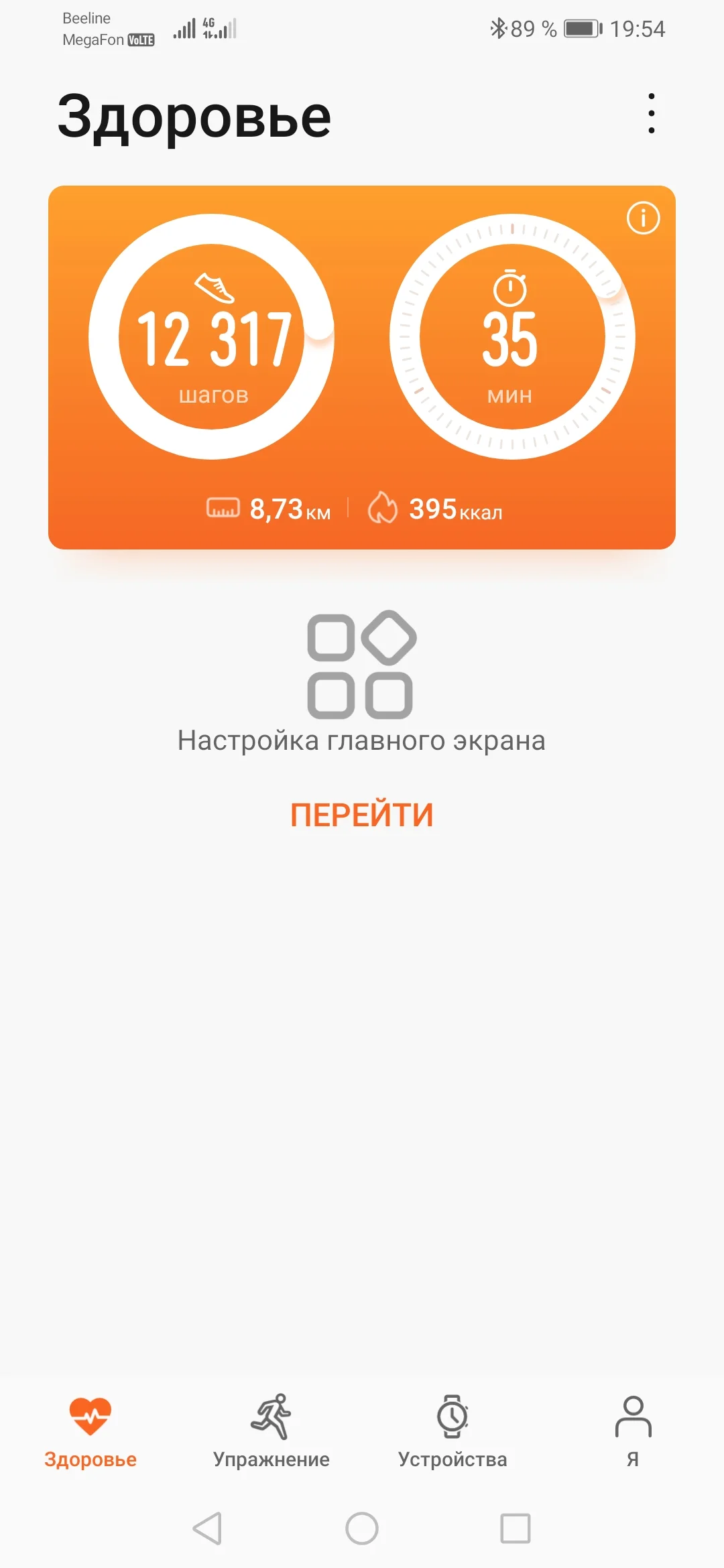Tap ПЕРЕЙТИ to customize main screen
Image resolution: width=724 pixels, height=1568 pixels.
click(x=361, y=815)
